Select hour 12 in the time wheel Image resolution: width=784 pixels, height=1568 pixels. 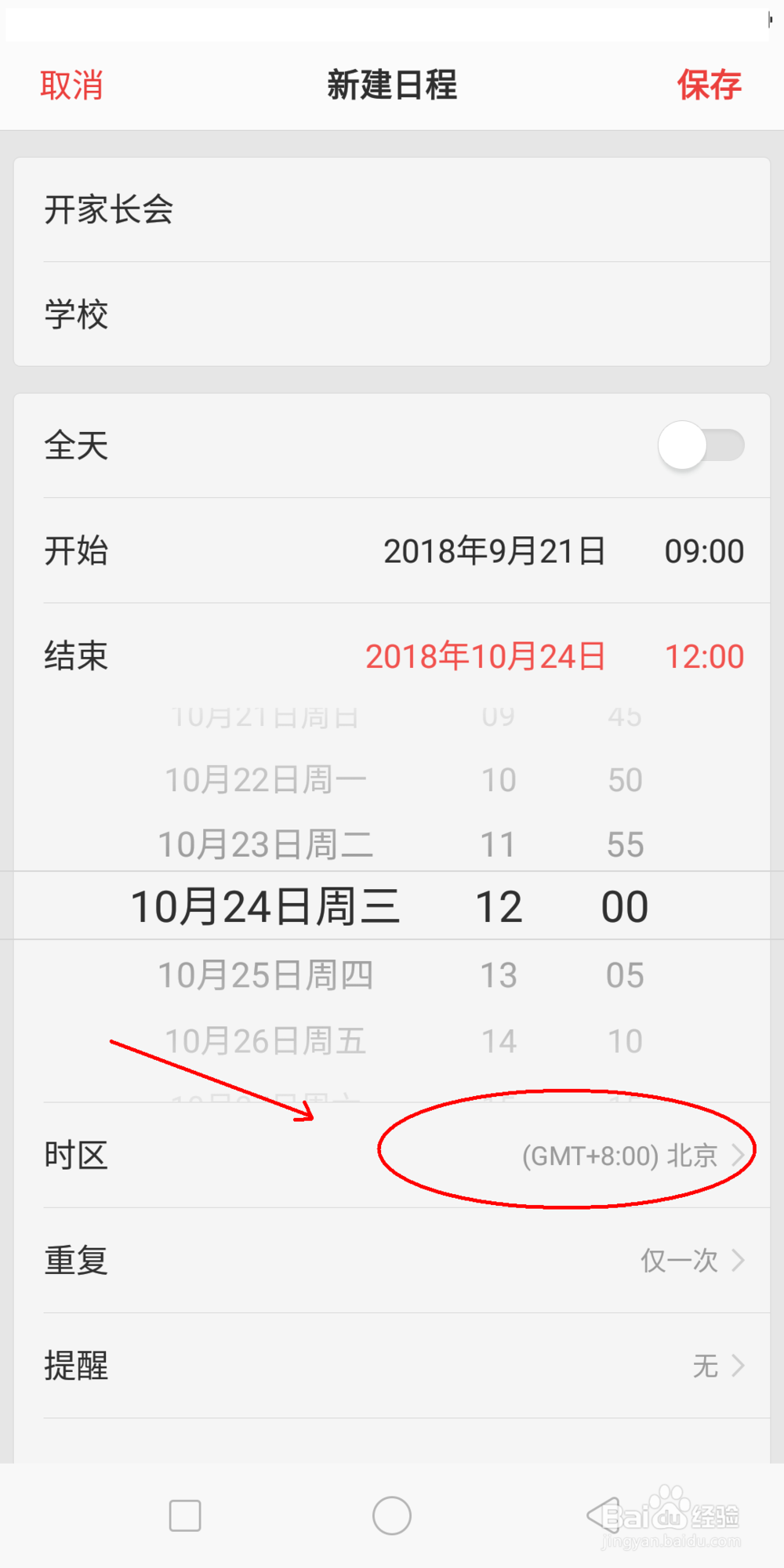click(499, 906)
